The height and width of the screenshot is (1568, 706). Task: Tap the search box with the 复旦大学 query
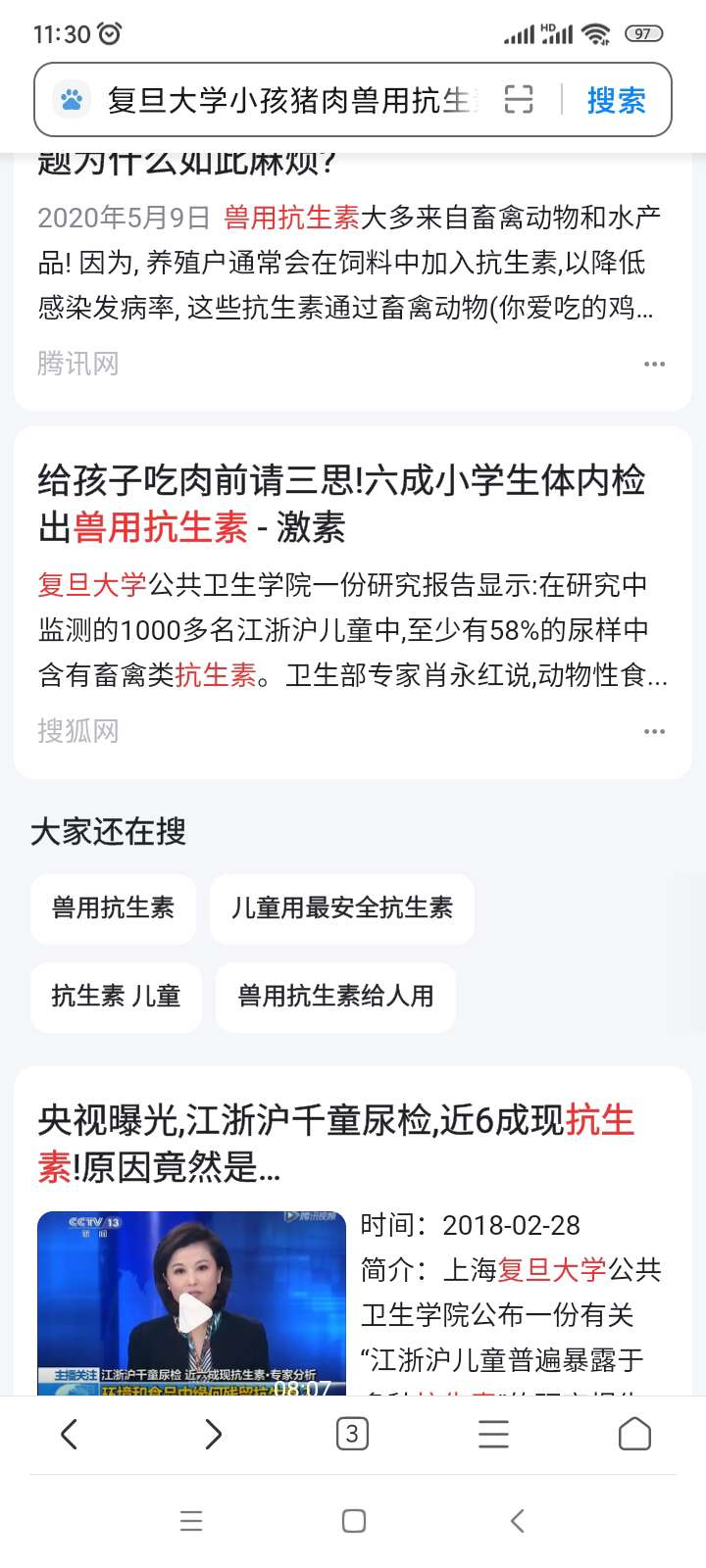(x=294, y=100)
